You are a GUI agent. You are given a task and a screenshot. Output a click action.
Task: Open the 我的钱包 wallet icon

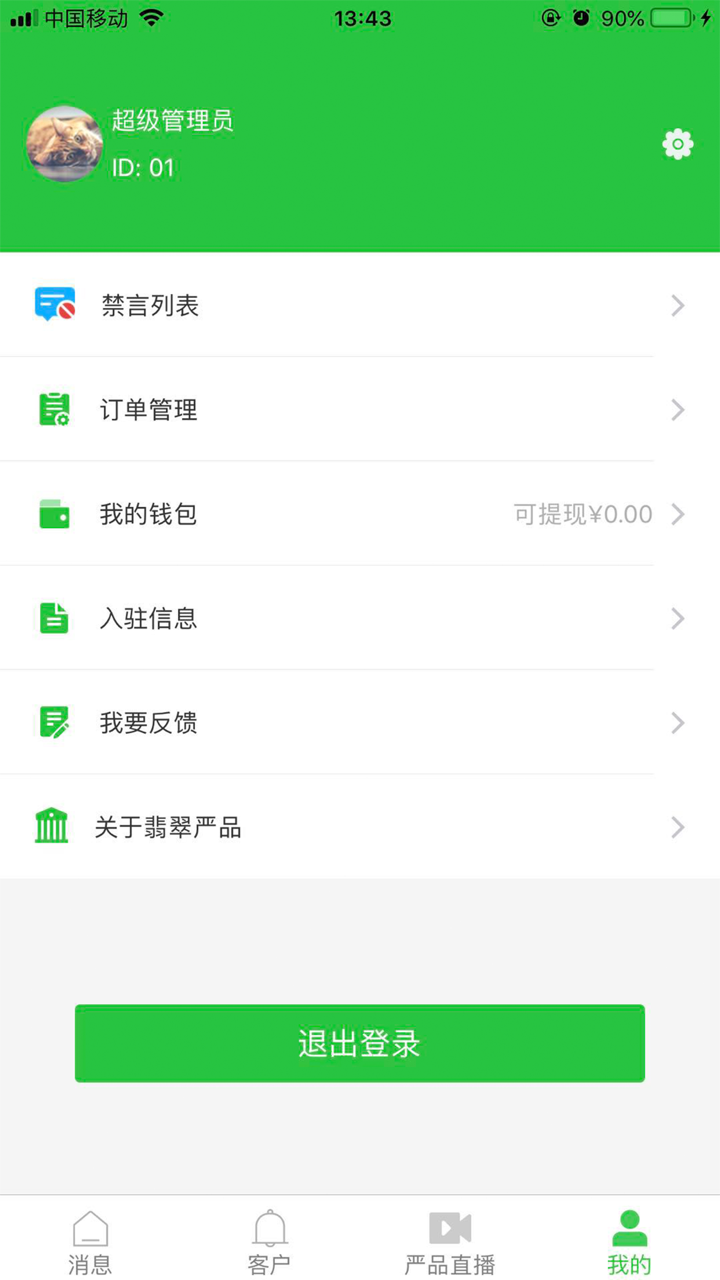click(x=54, y=514)
